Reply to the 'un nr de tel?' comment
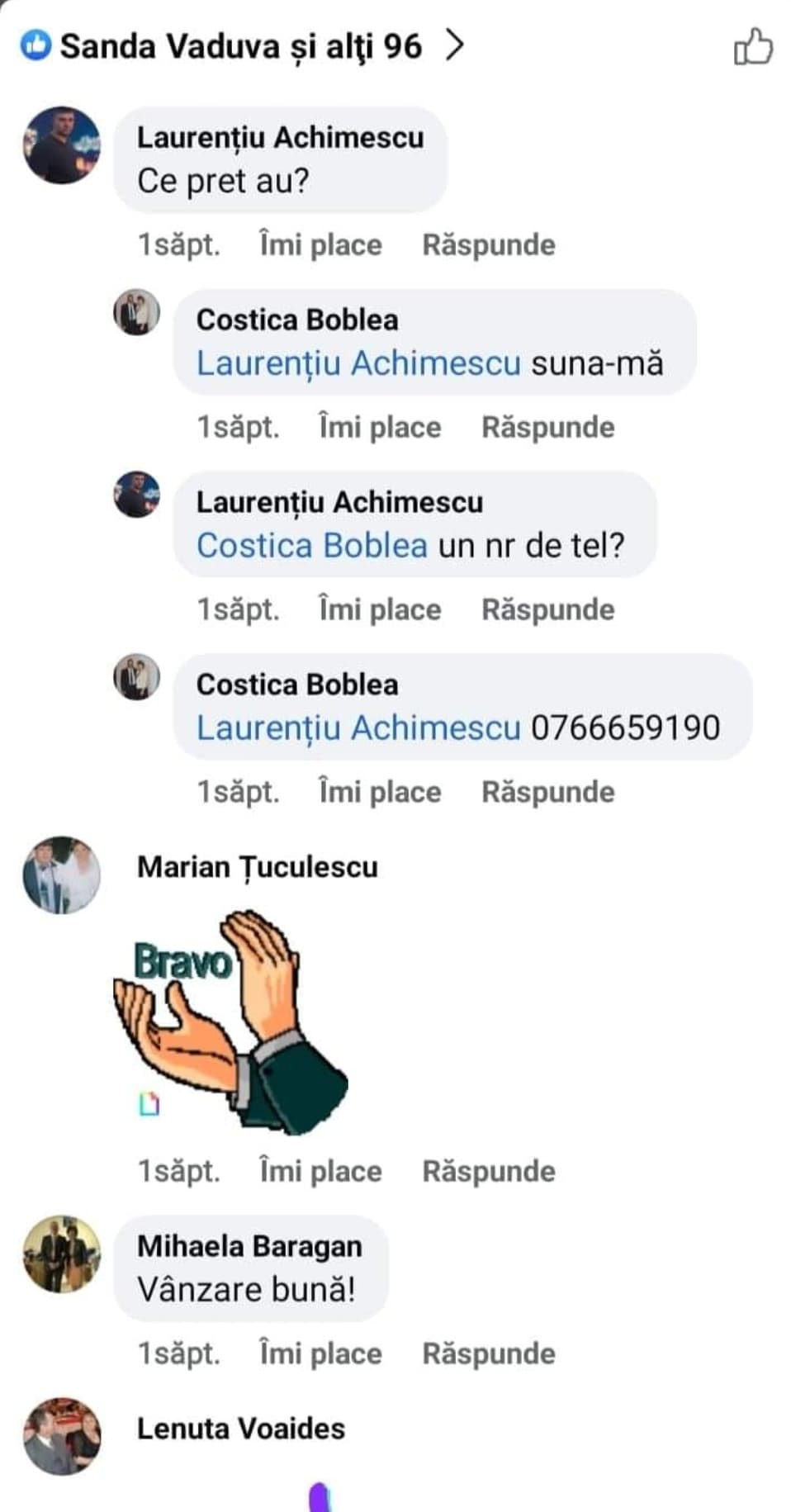This screenshot has height=1512, width=791. (547, 610)
